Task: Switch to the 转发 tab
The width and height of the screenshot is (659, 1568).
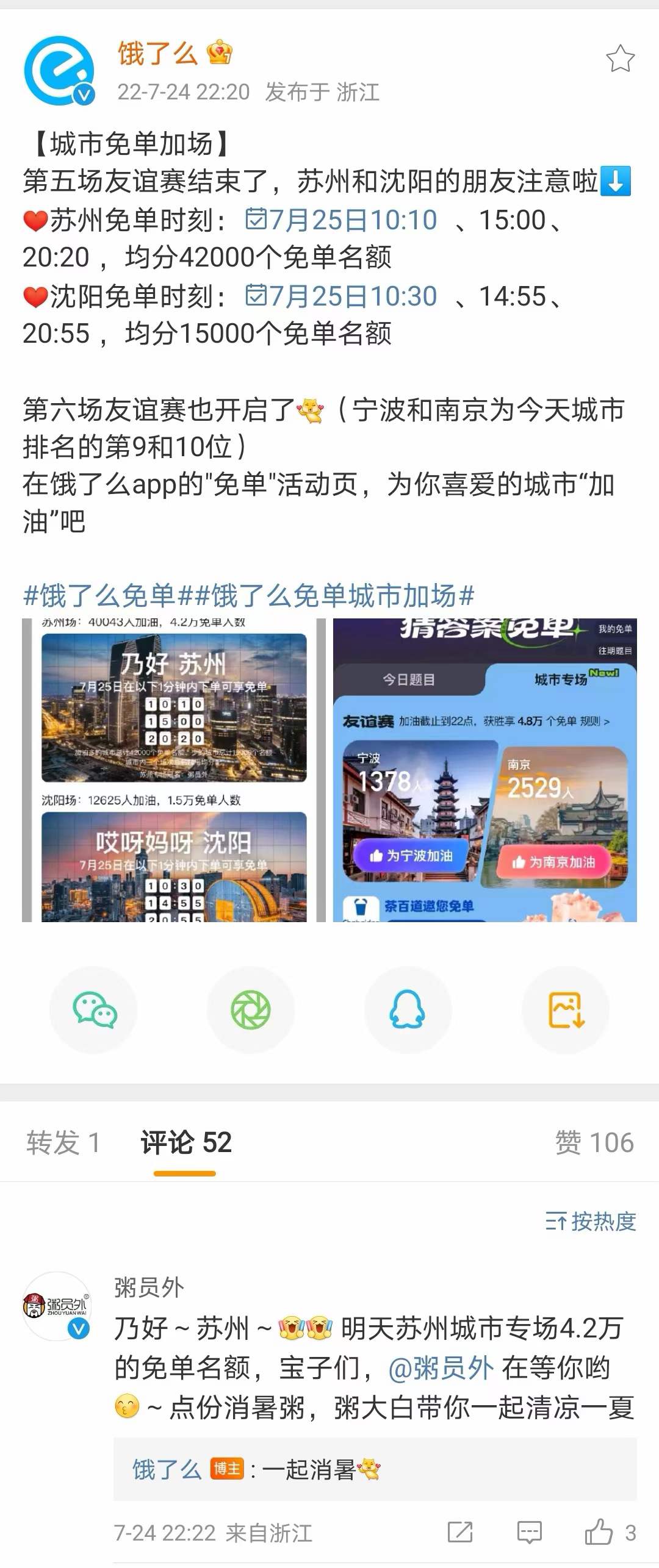Action: coord(62,1142)
